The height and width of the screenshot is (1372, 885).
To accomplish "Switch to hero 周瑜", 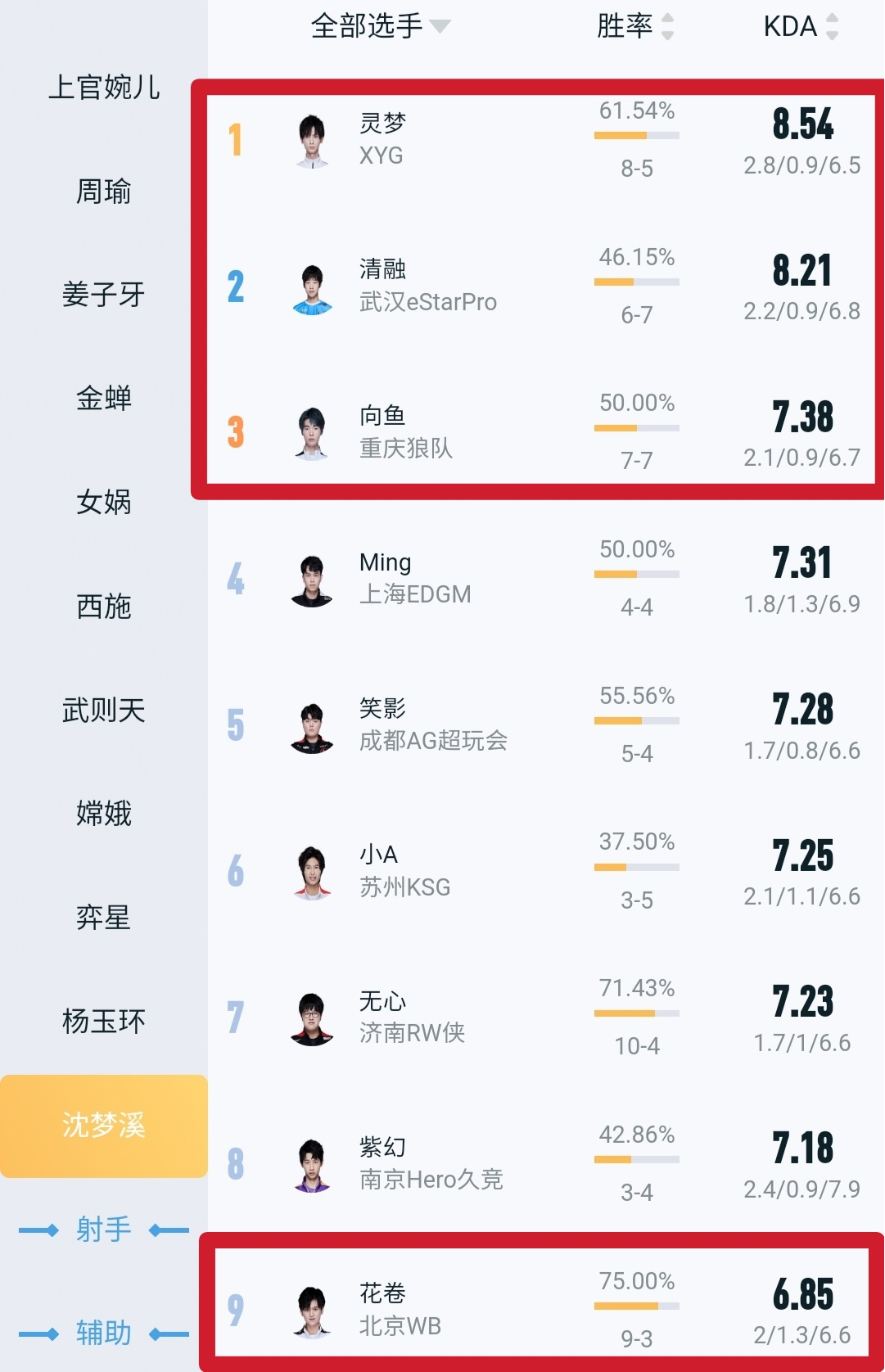I will click(104, 192).
